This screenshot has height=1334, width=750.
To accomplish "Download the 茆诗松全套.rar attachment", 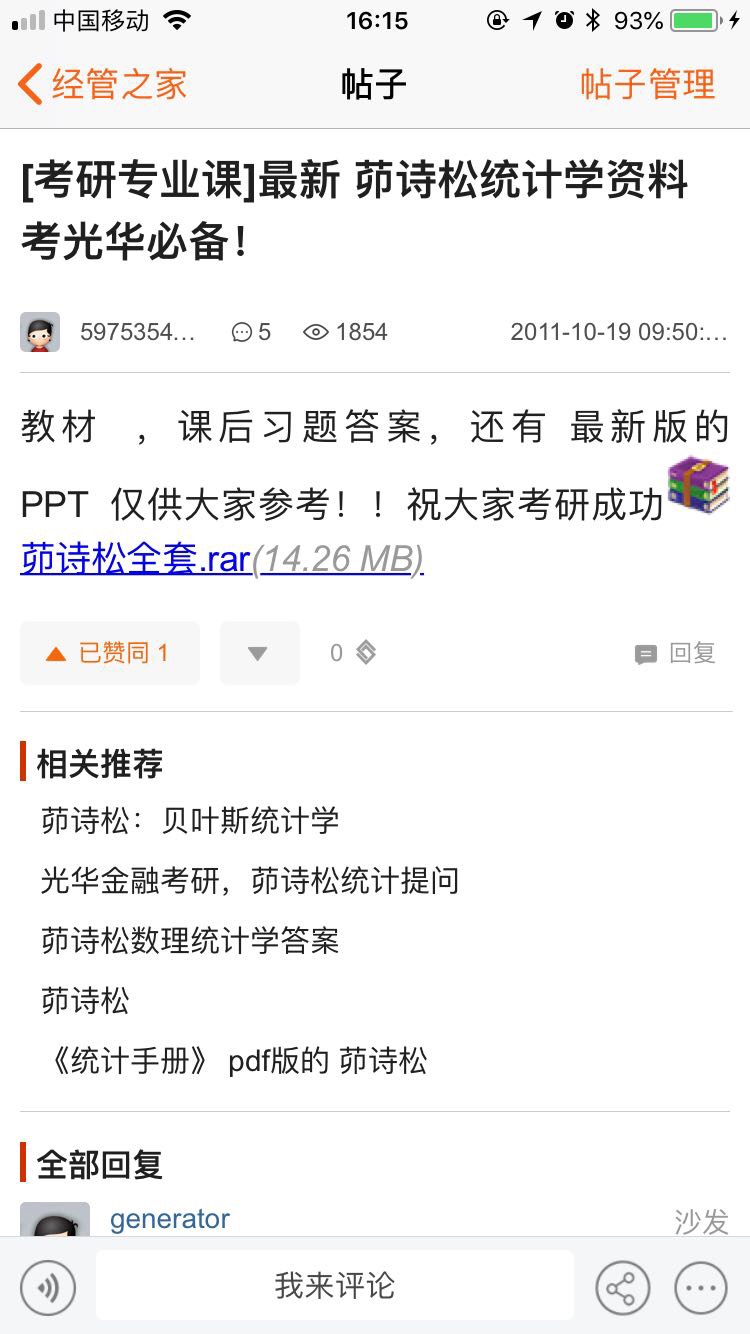I will click(135, 559).
